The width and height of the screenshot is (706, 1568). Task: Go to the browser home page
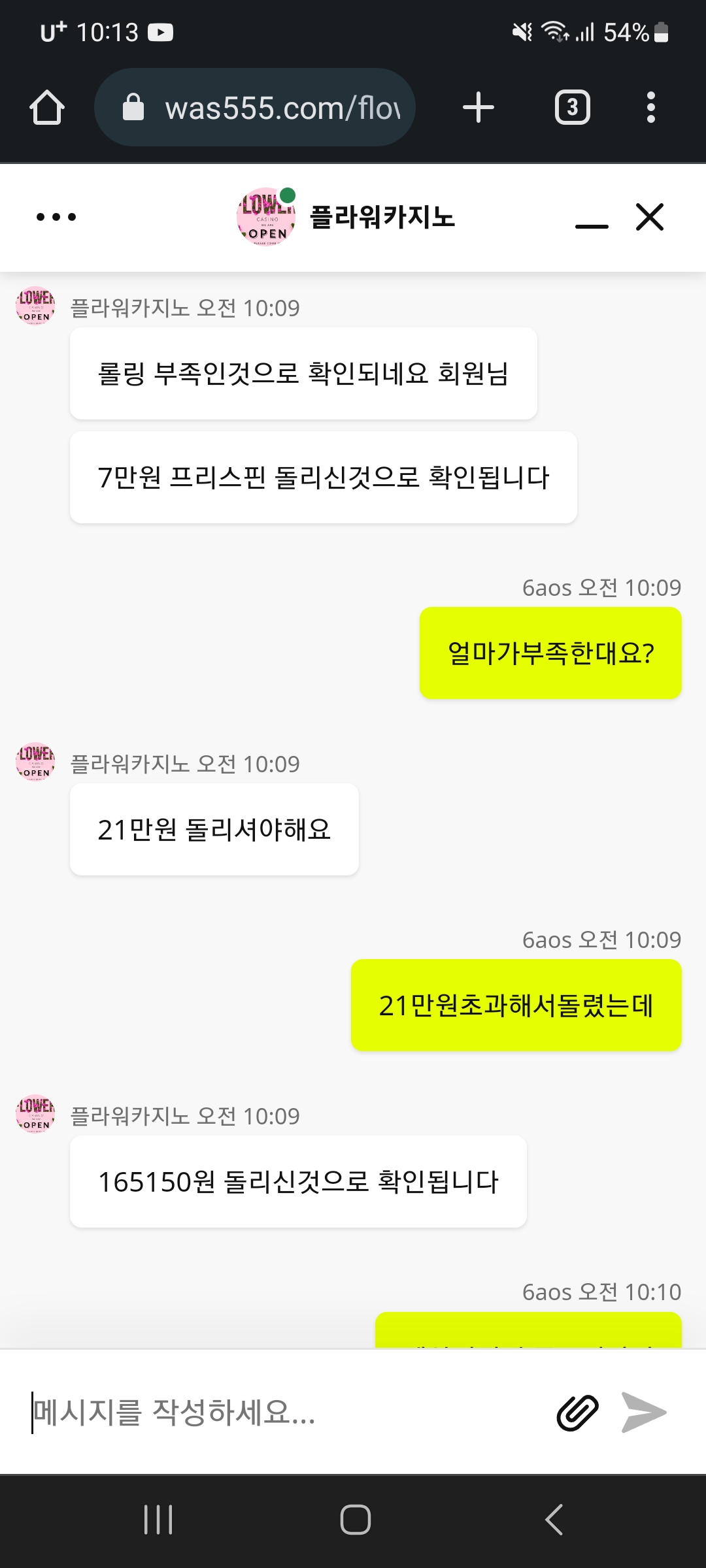tap(47, 108)
